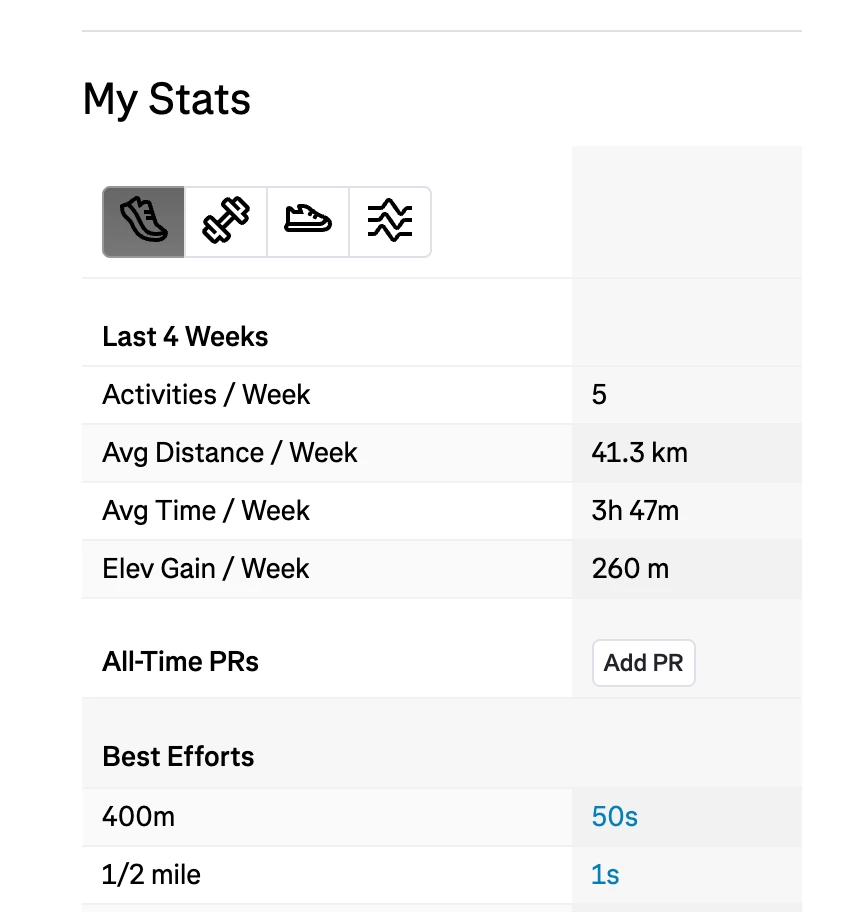Switch to the flat shoe stats tab

click(308, 222)
